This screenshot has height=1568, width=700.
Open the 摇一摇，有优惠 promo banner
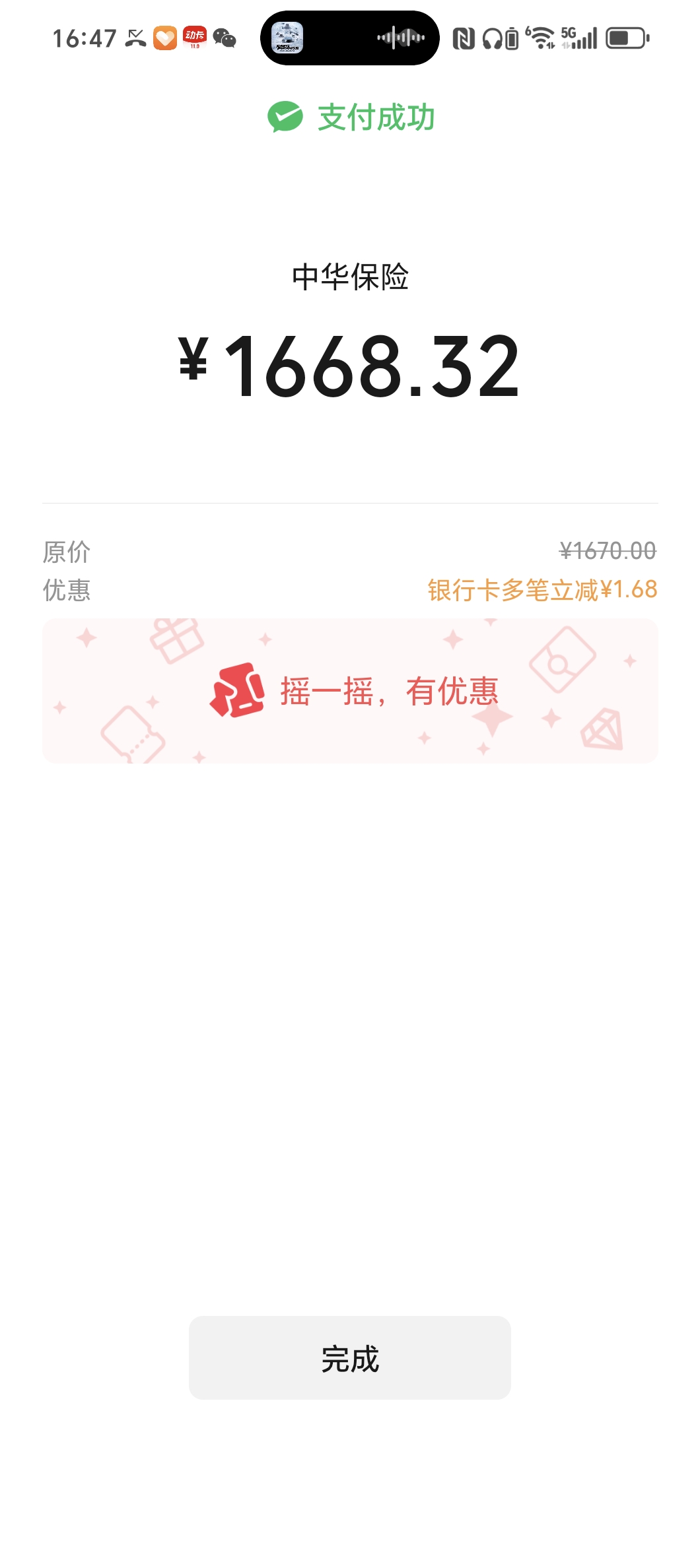(x=350, y=690)
